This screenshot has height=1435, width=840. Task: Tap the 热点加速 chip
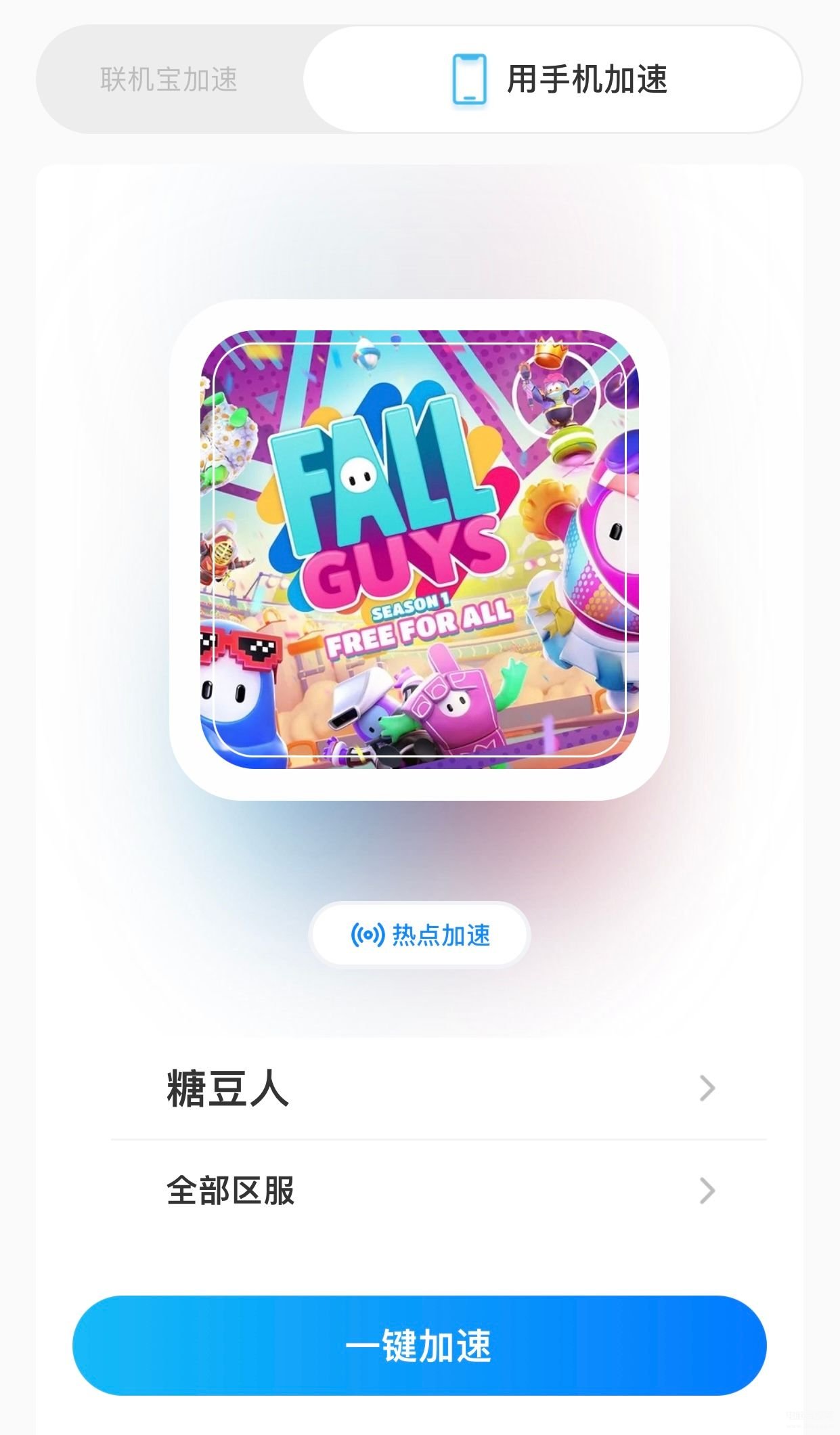tap(420, 935)
